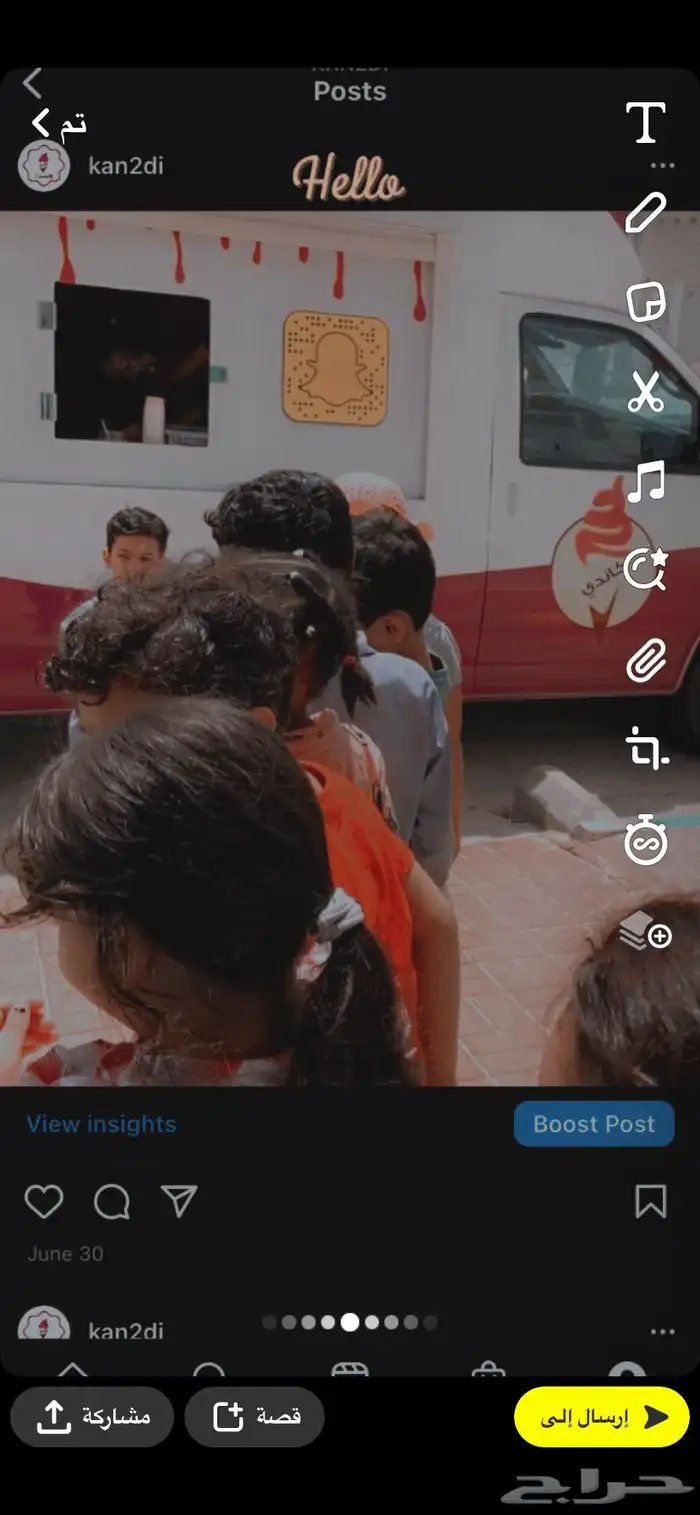This screenshot has height=1515, width=700.
Task: Choose the scissors cutout tool
Action: click(646, 391)
